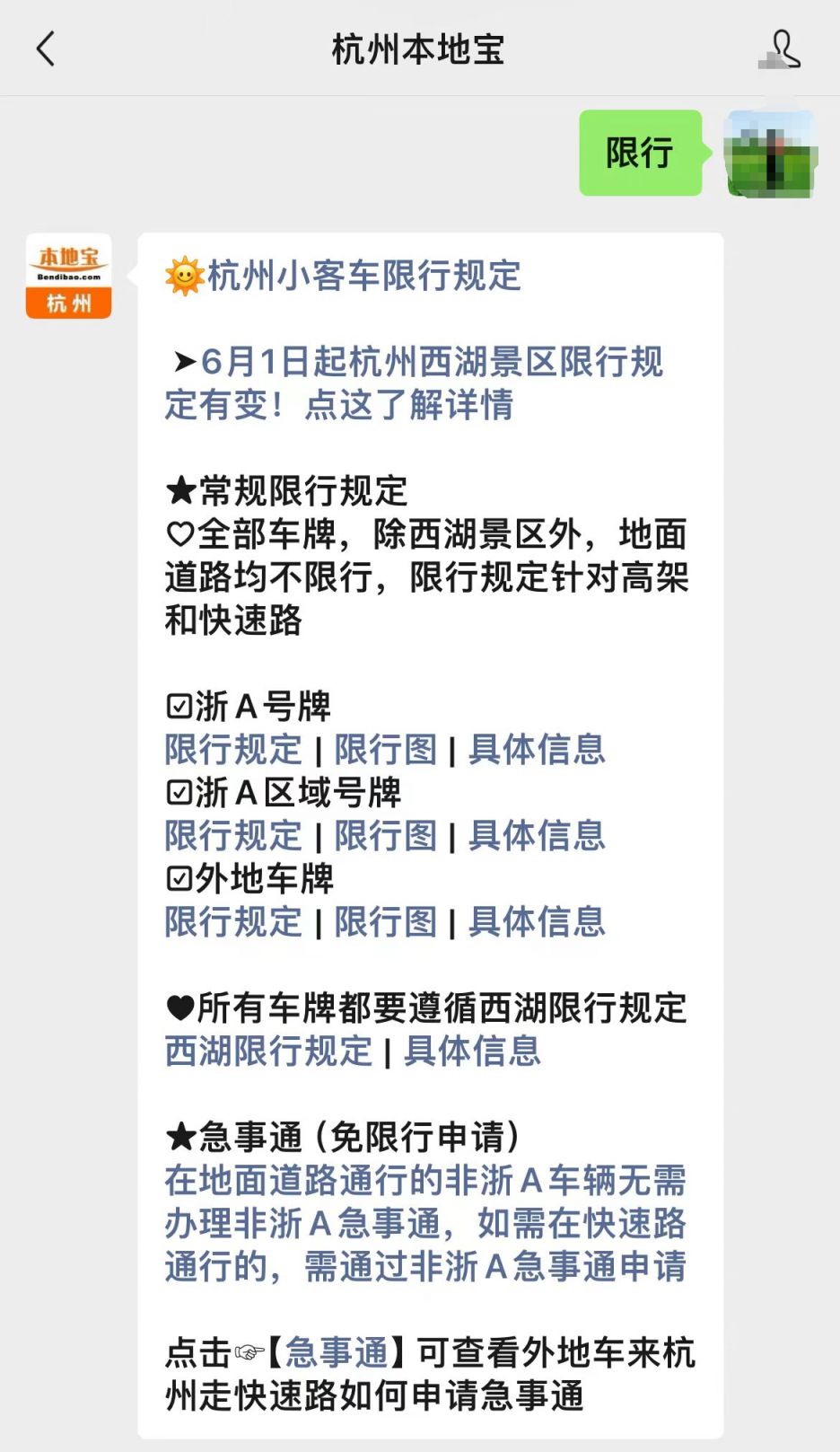The height and width of the screenshot is (1452, 840).
Task: Open the 6月1日西湖景区限行规定有变 link
Action: click(x=413, y=383)
